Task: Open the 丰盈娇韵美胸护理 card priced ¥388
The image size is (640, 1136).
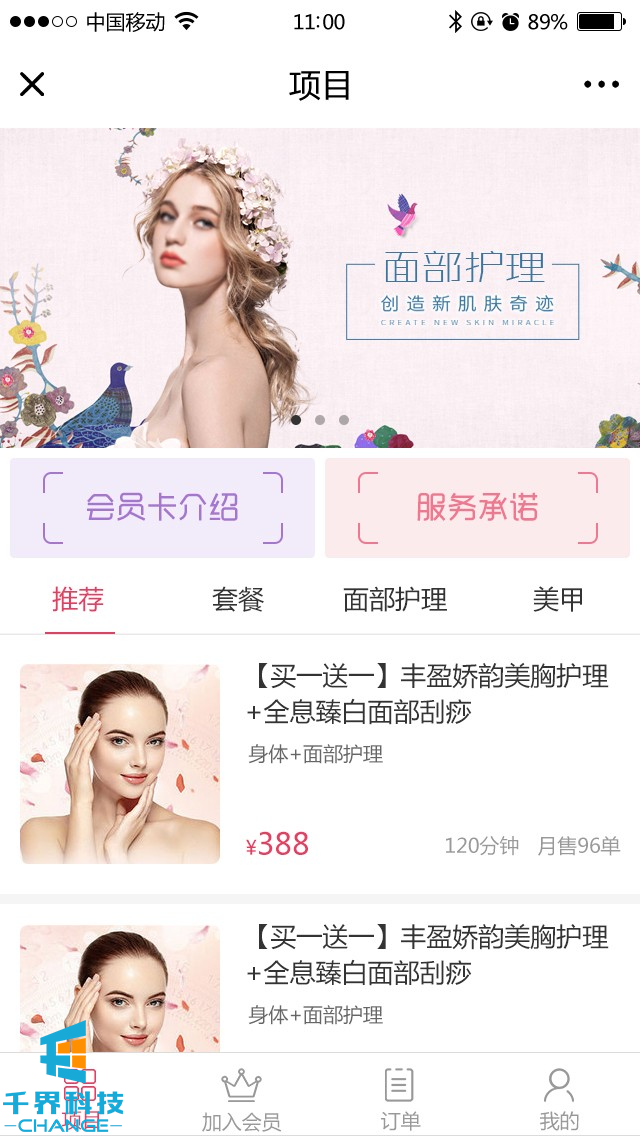Action: click(x=320, y=764)
